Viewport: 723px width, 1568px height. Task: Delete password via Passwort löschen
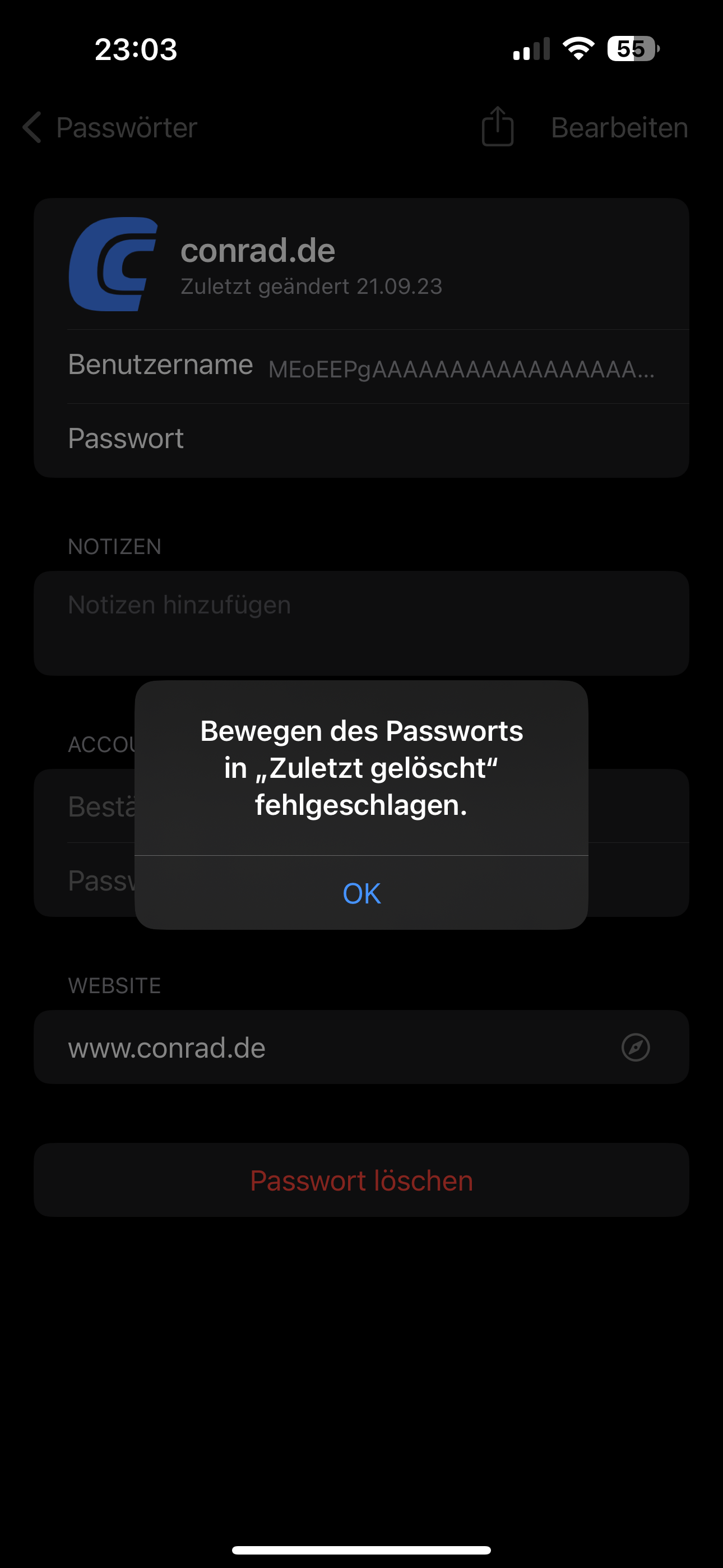(361, 1180)
